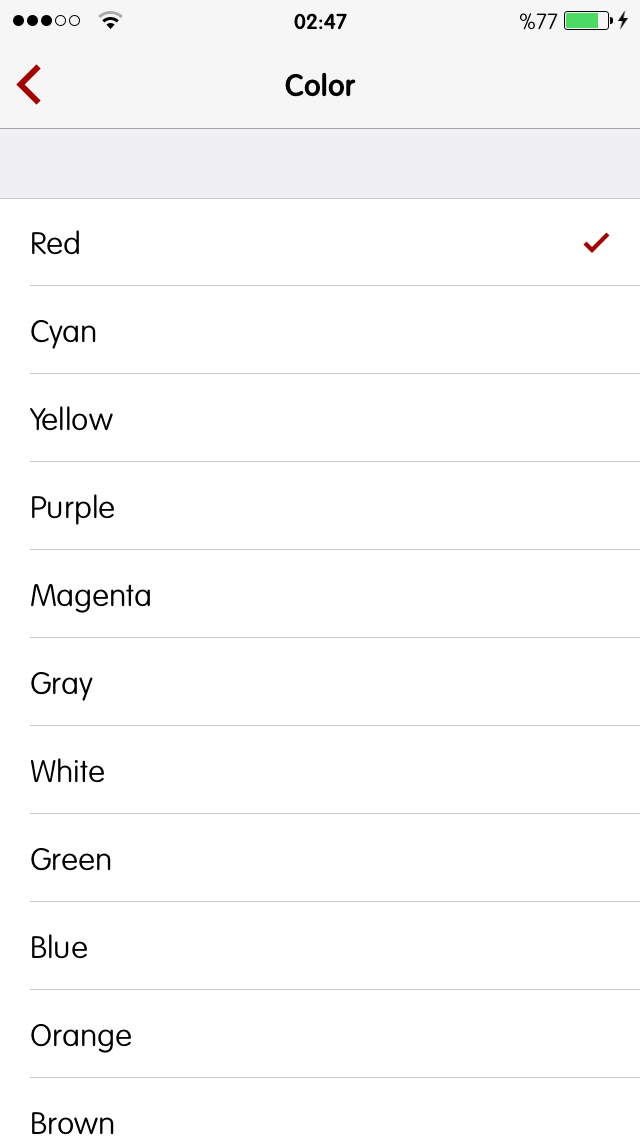640x1136 pixels.
Task: Tap the Gray color row
Action: click(x=320, y=682)
